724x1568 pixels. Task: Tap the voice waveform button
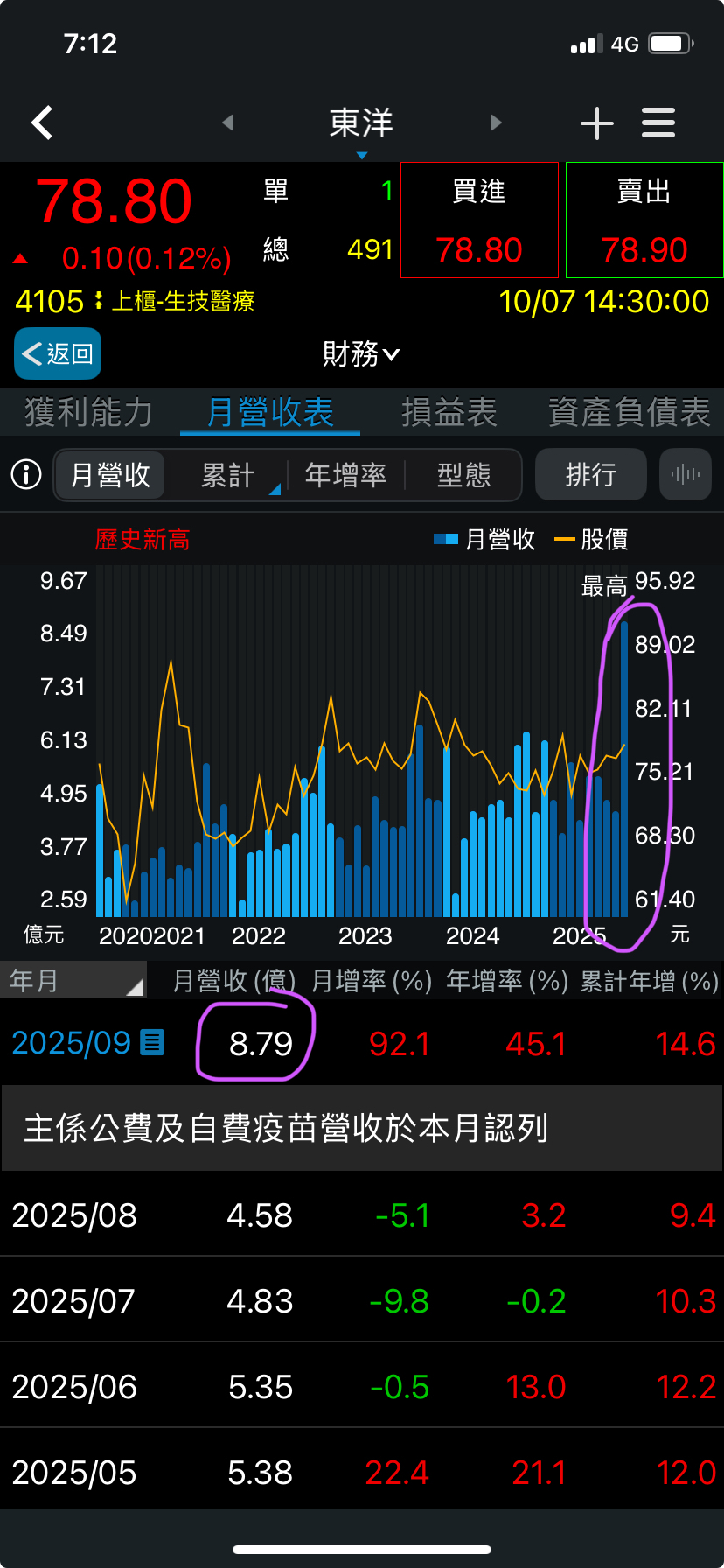[686, 475]
